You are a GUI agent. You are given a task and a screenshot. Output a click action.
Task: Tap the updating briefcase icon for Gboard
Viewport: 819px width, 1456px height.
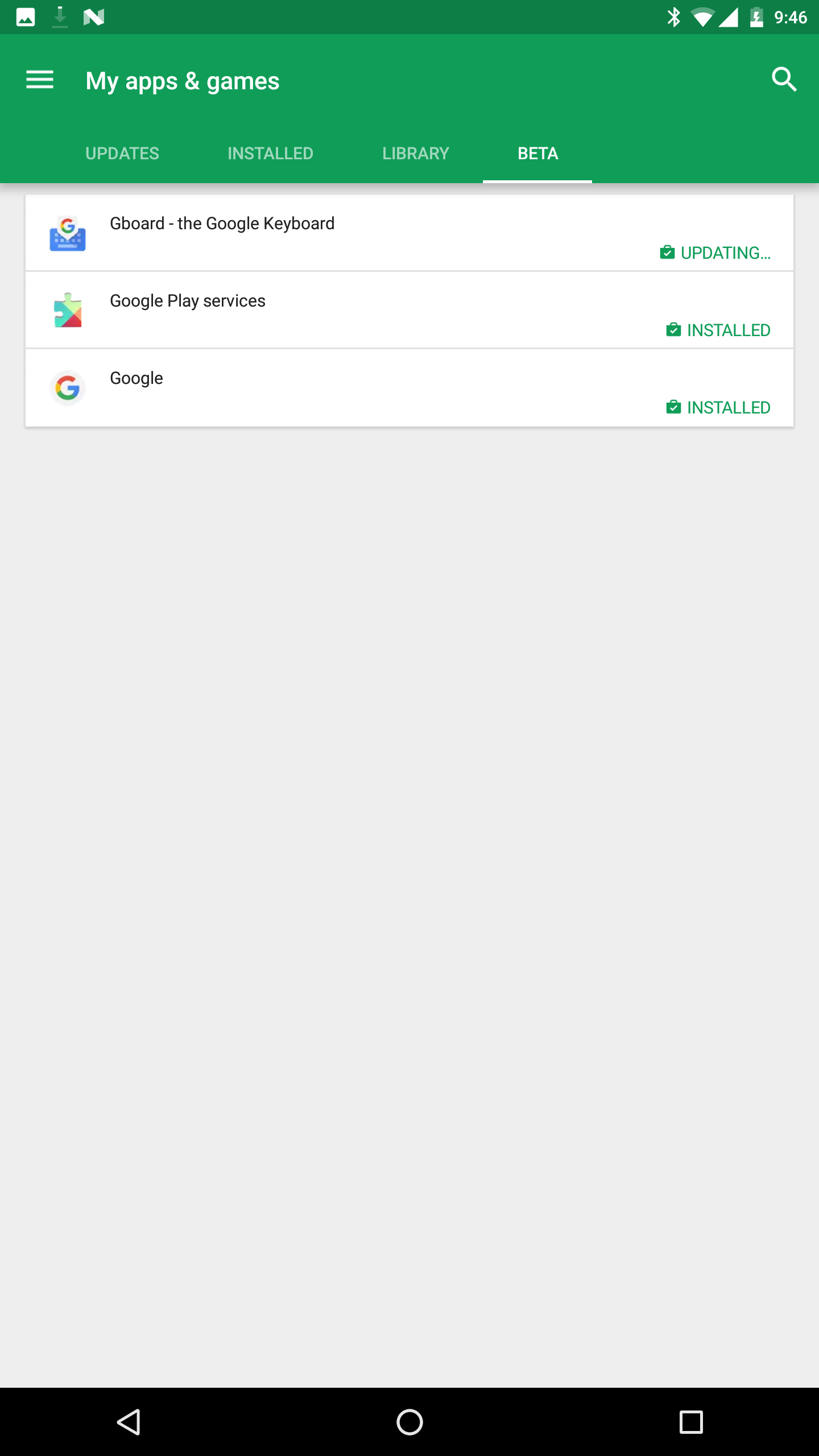667,252
